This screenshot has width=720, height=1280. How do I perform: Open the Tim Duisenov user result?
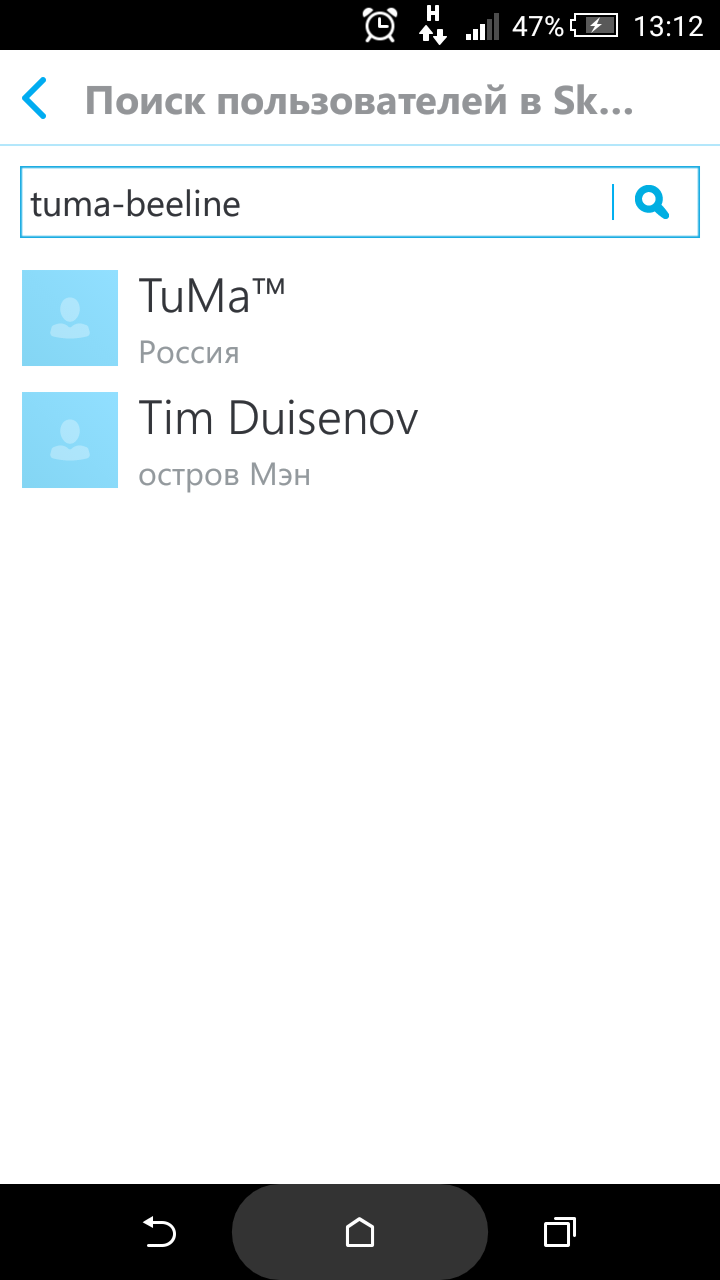[x=360, y=440]
